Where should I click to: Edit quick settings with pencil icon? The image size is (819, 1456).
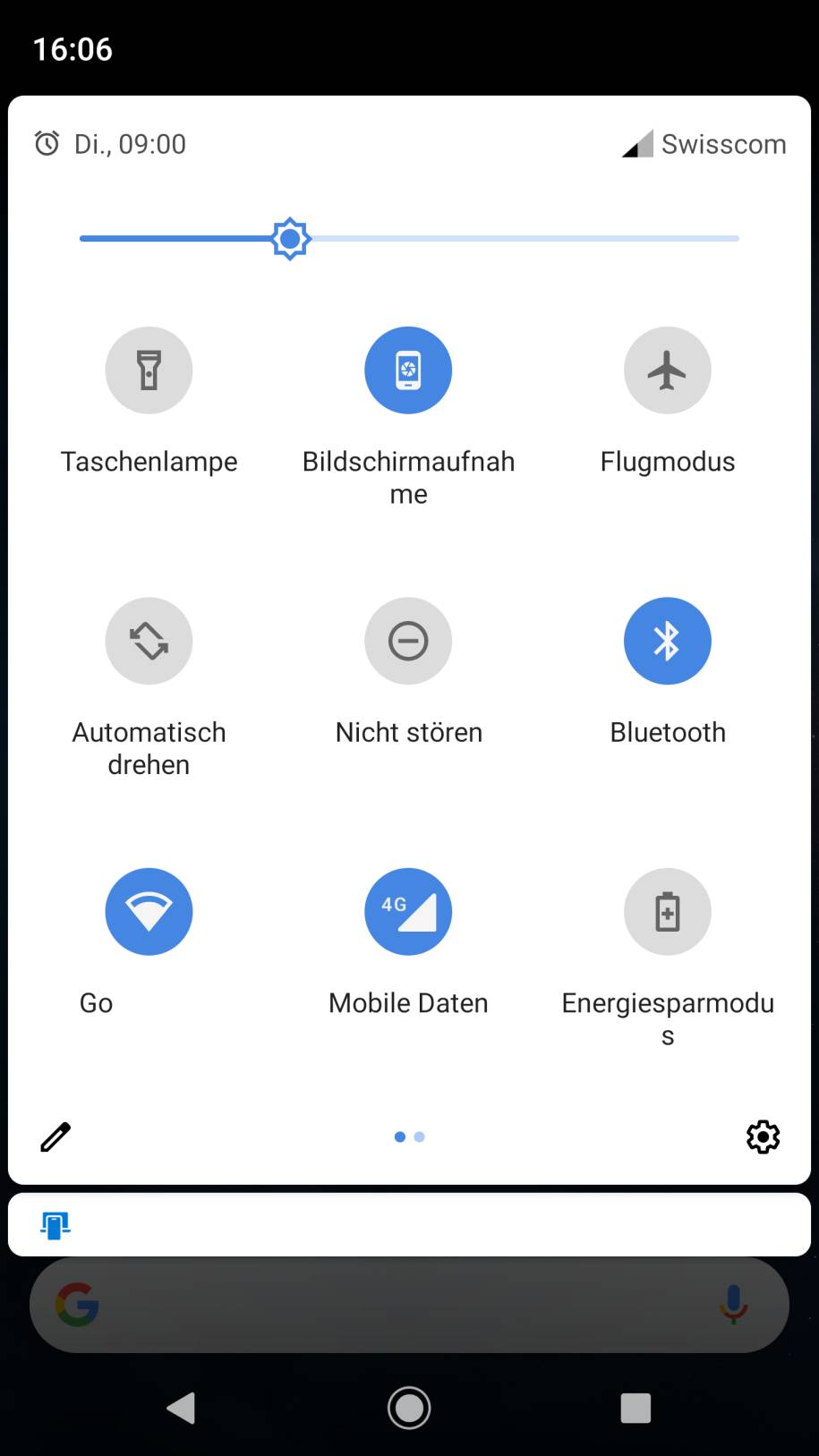pos(55,1137)
